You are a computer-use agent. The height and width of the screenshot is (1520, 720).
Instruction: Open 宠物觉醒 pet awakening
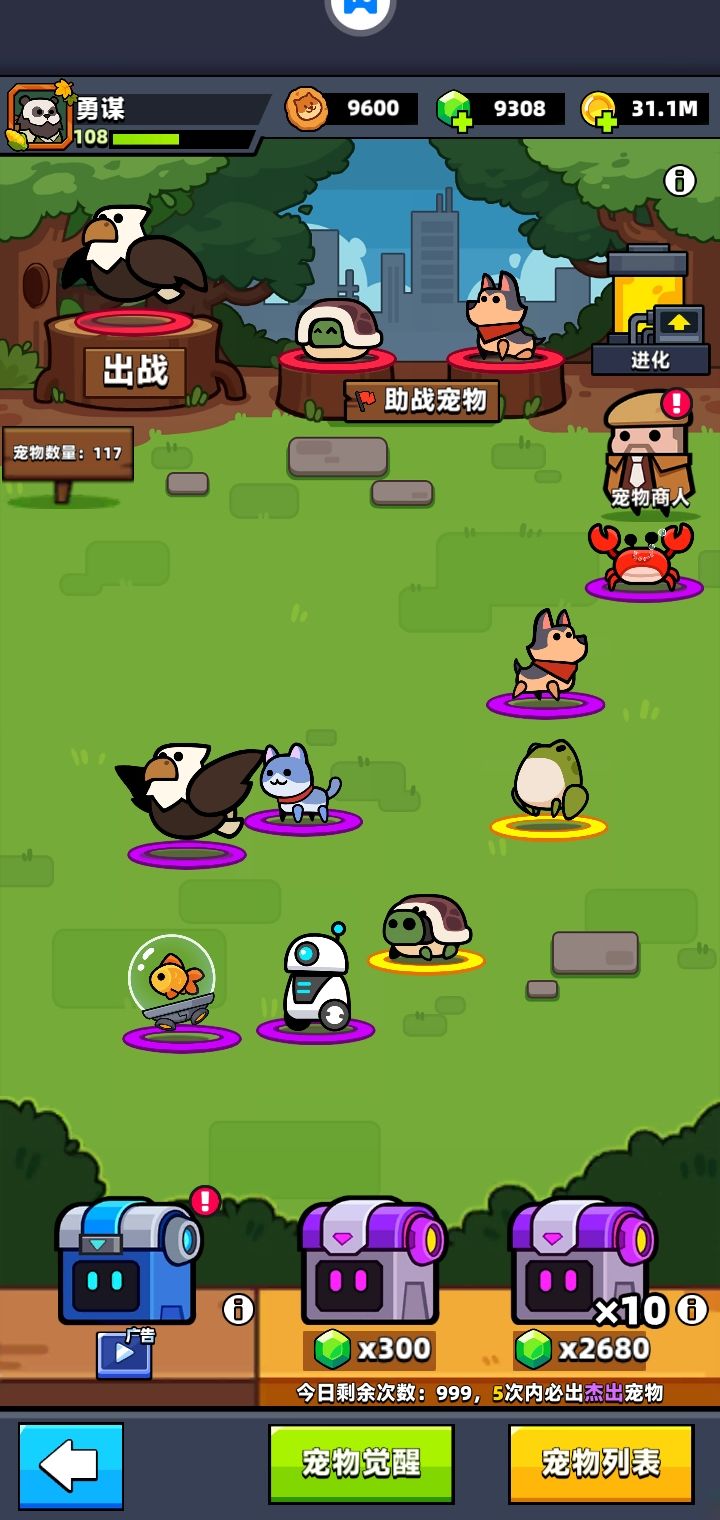(360, 1463)
